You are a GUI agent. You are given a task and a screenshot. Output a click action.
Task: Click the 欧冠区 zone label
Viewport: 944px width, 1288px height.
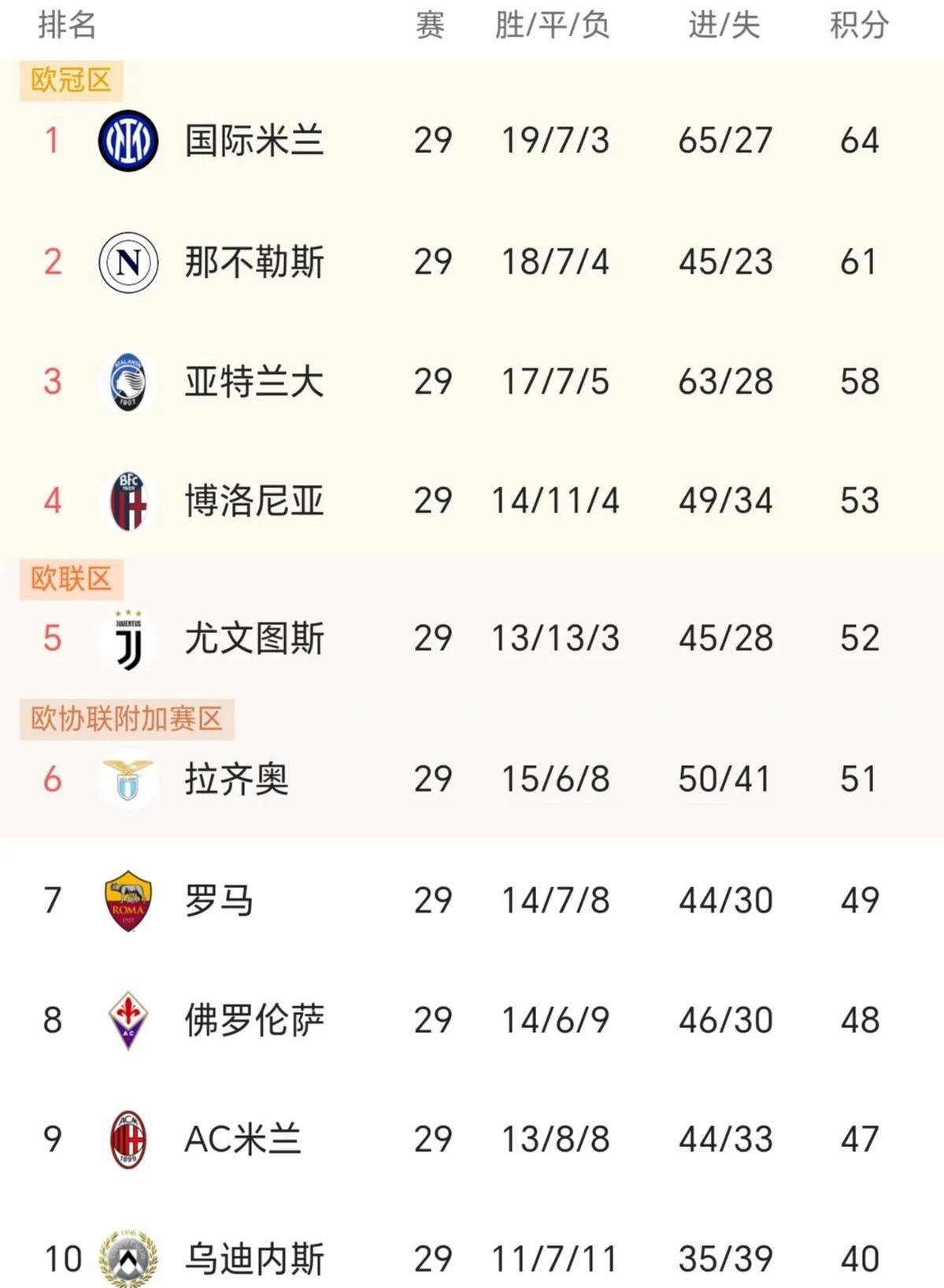(71, 79)
